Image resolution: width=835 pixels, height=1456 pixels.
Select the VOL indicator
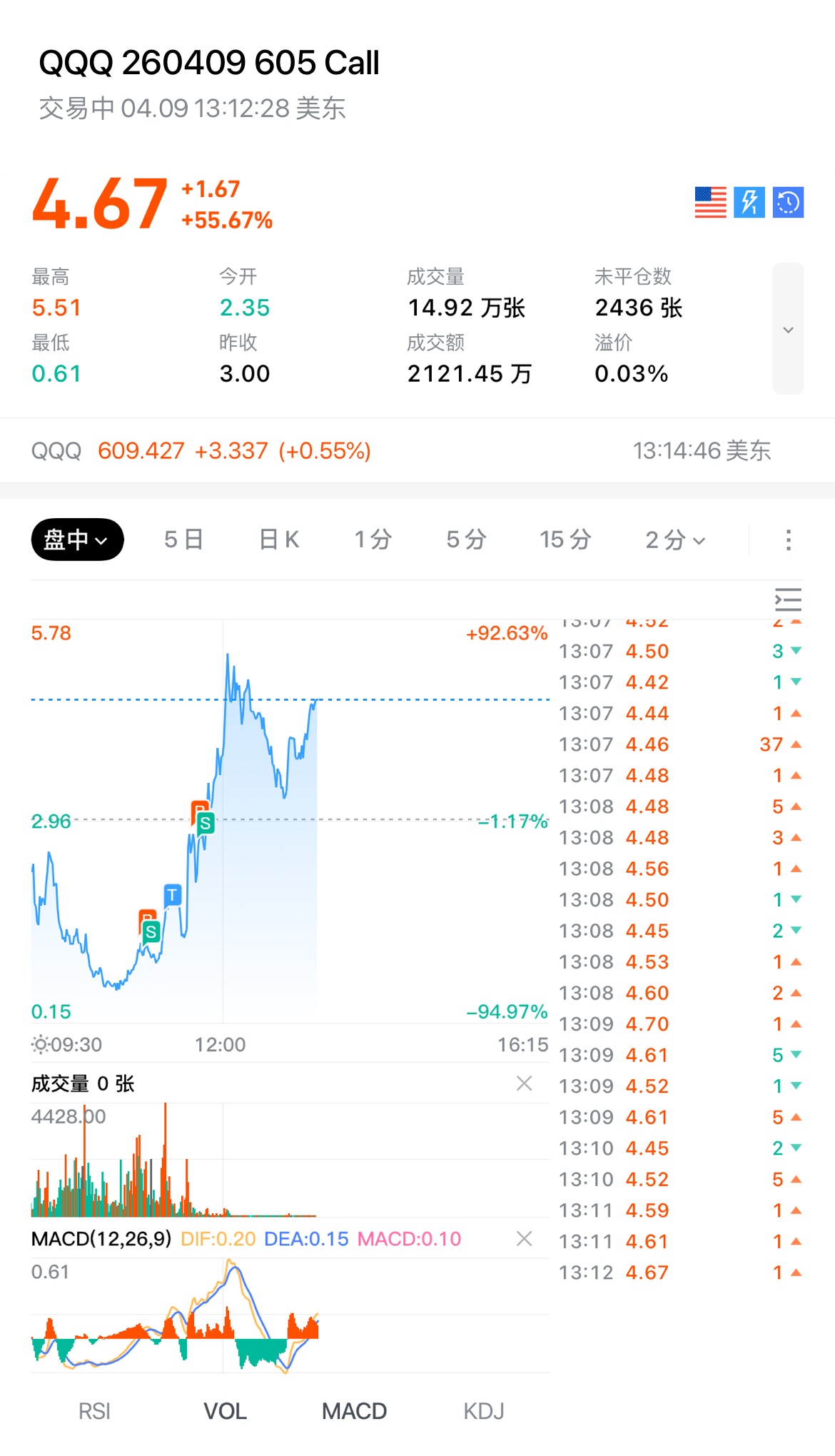pos(225,1411)
